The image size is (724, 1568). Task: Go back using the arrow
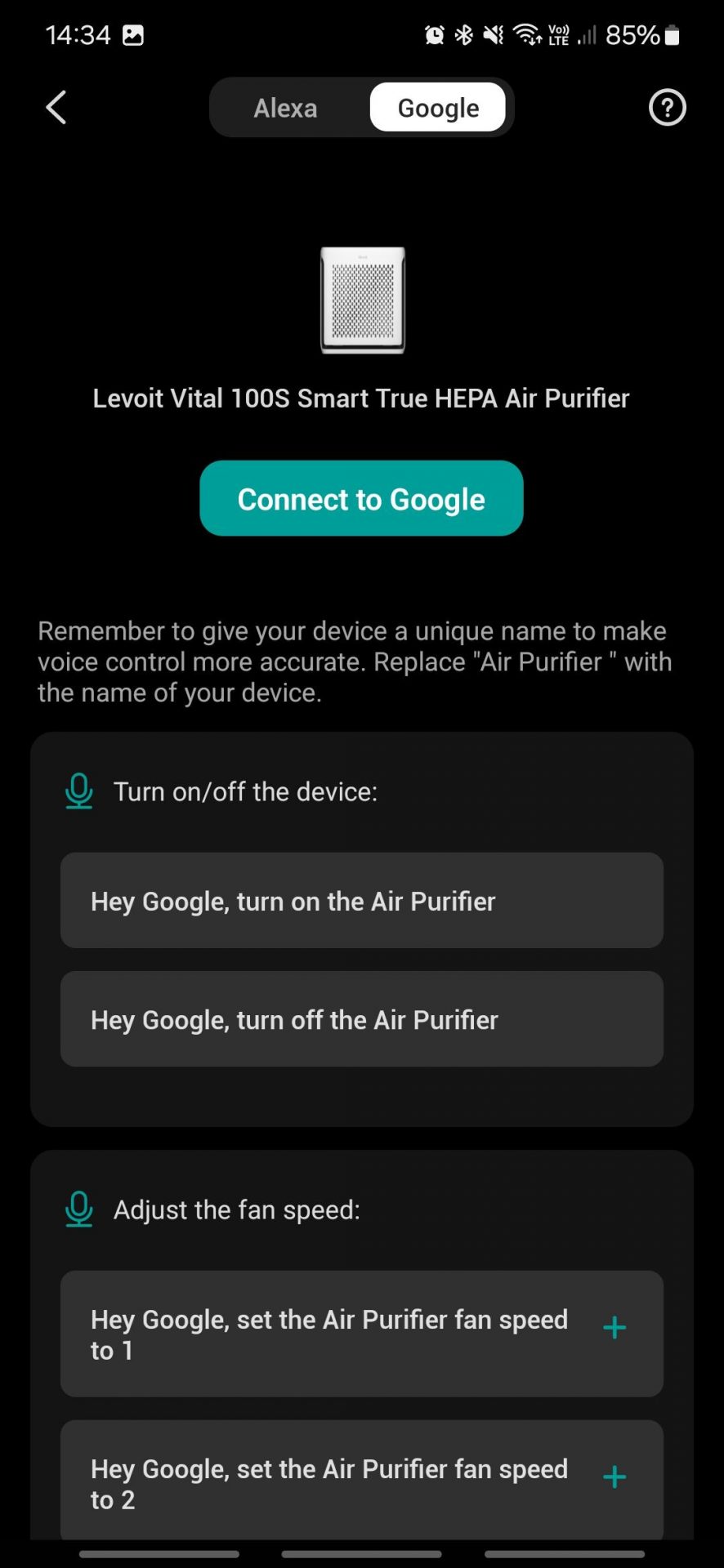(x=56, y=107)
